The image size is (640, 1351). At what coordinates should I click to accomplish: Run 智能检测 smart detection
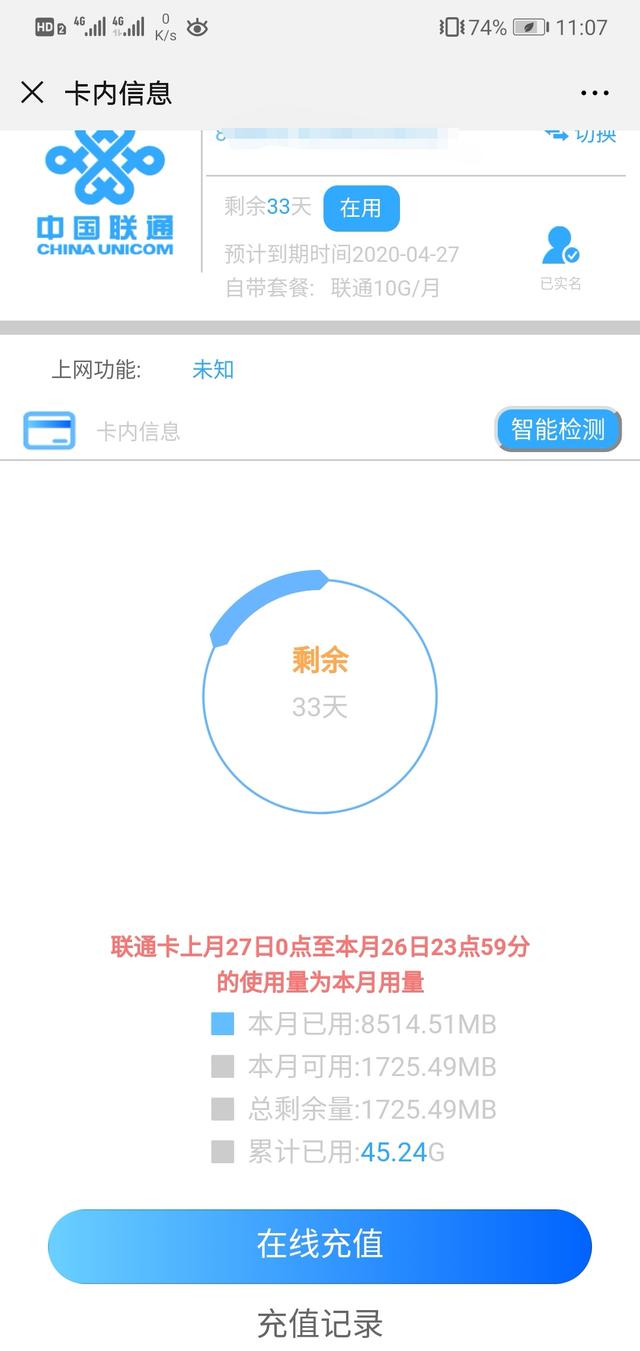tap(558, 431)
